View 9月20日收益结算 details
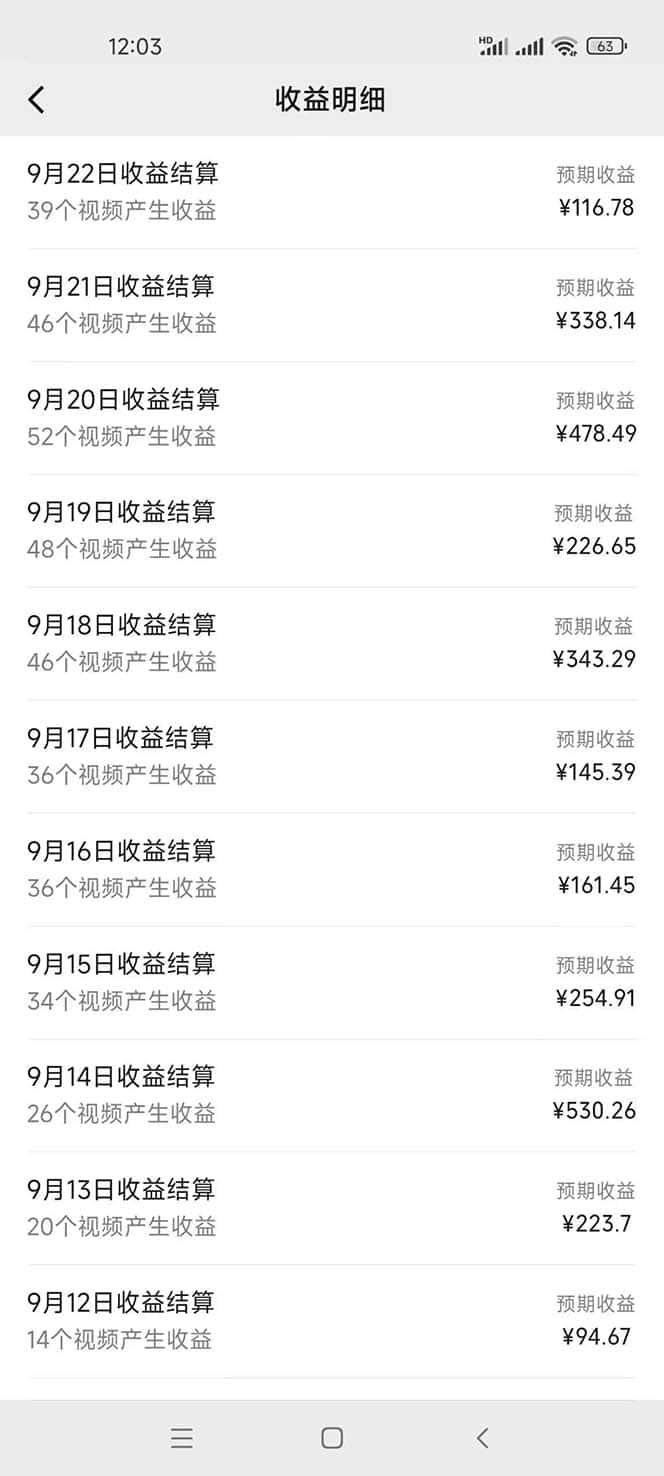This screenshot has width=664, height=1476. point(330,418)
